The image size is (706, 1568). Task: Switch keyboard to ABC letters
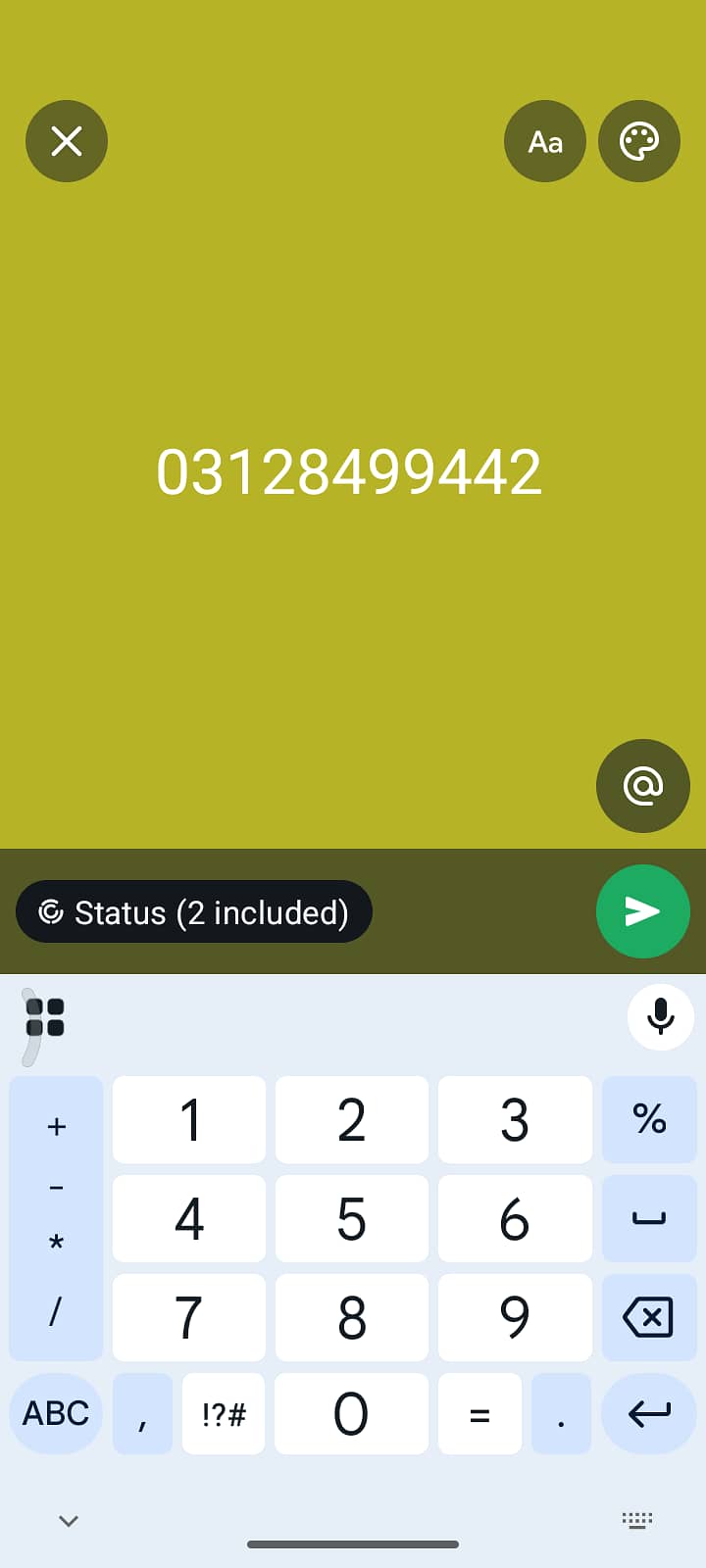(x=56, y=1413)
